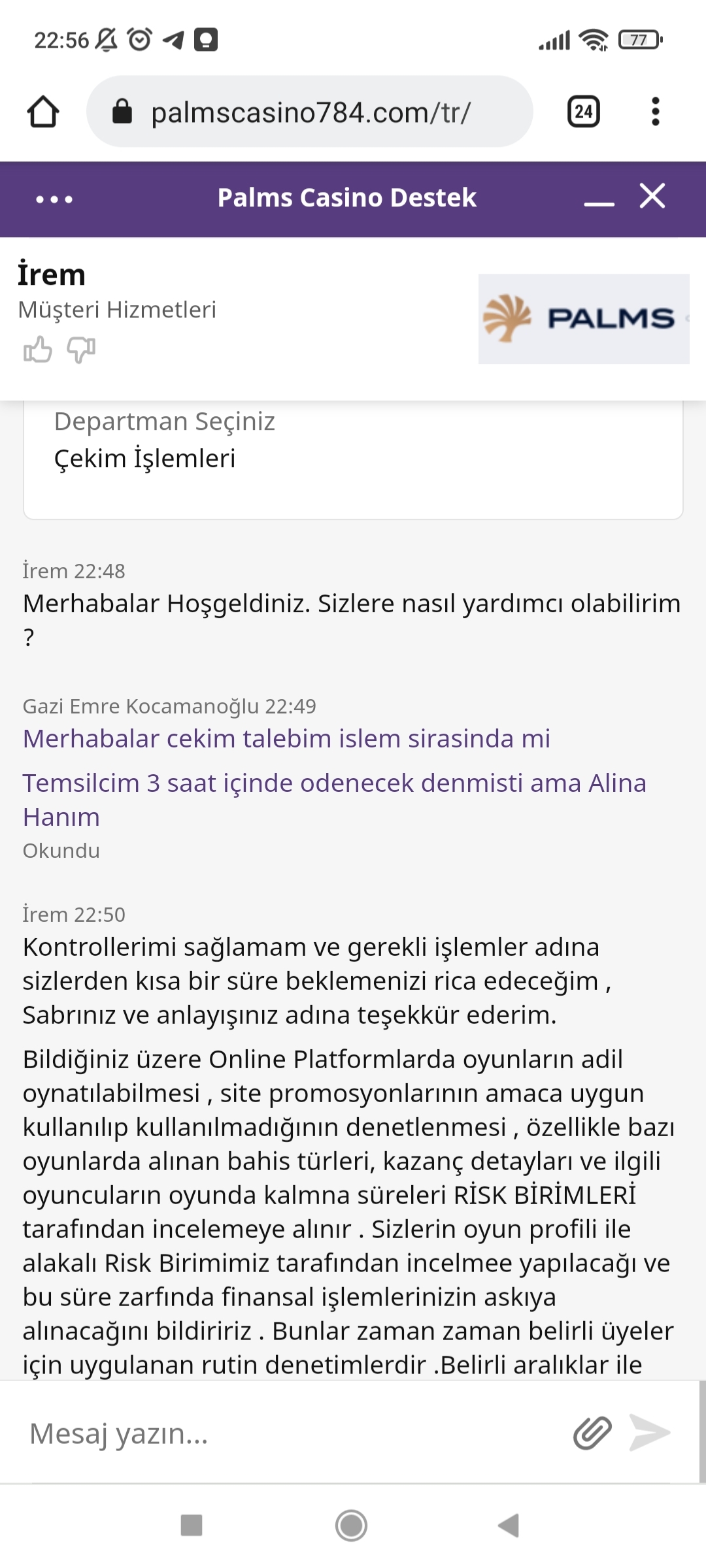The image size is (706, 1568).
Task: Open the browser overflow menu
Action: point(655,112)
